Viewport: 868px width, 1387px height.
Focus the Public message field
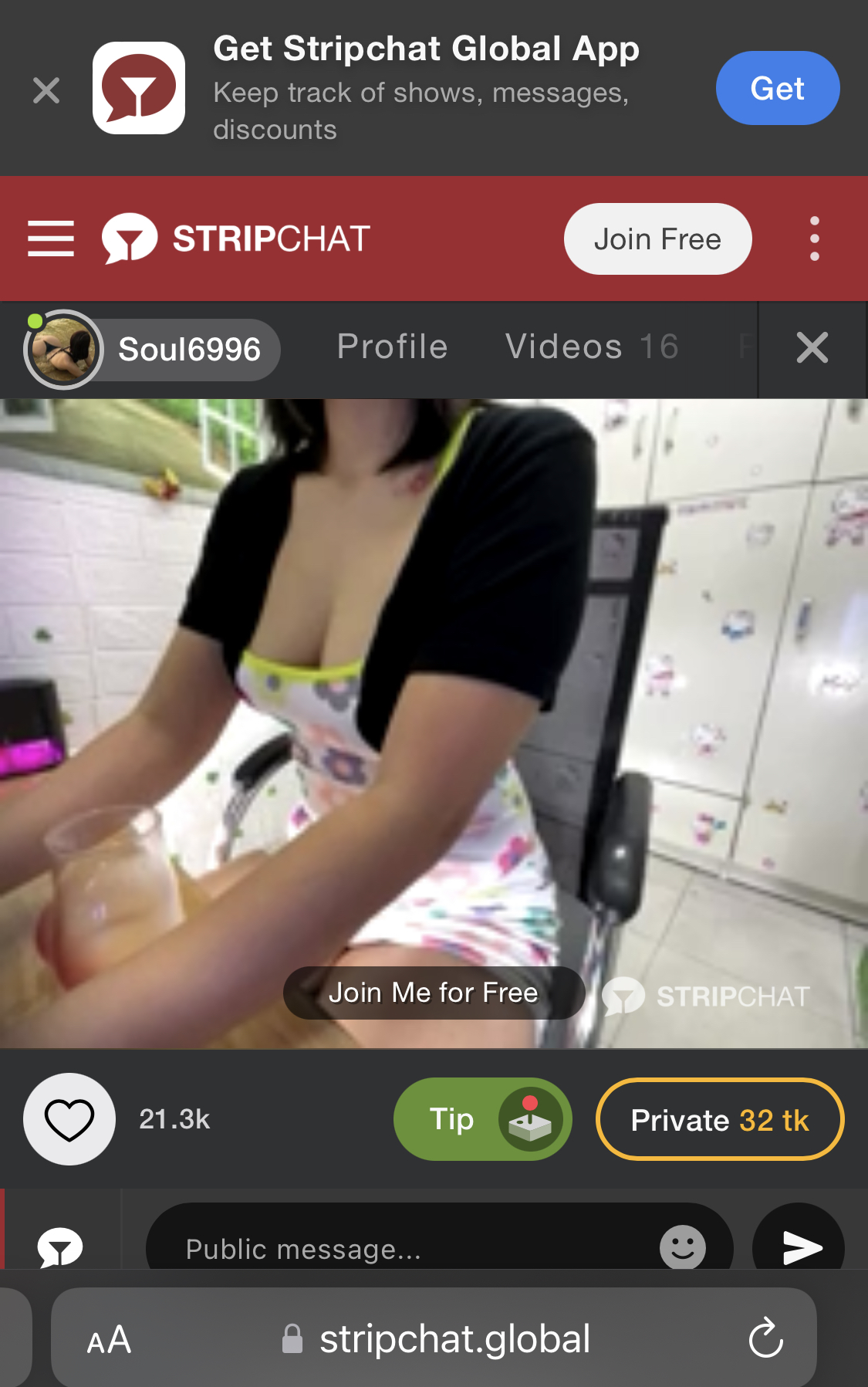tap(401, 1248)
